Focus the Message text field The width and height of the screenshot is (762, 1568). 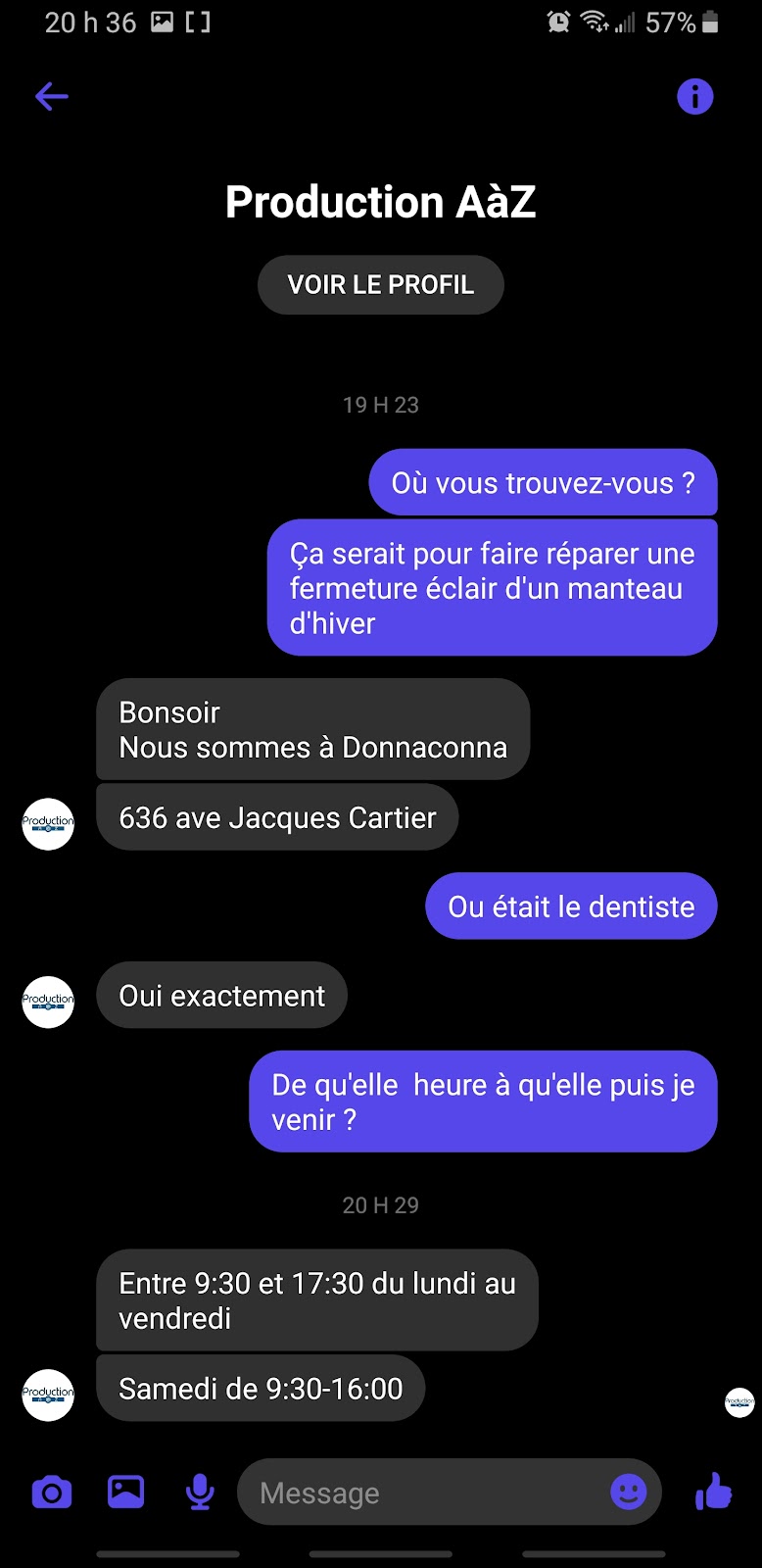click(421, 1493)
